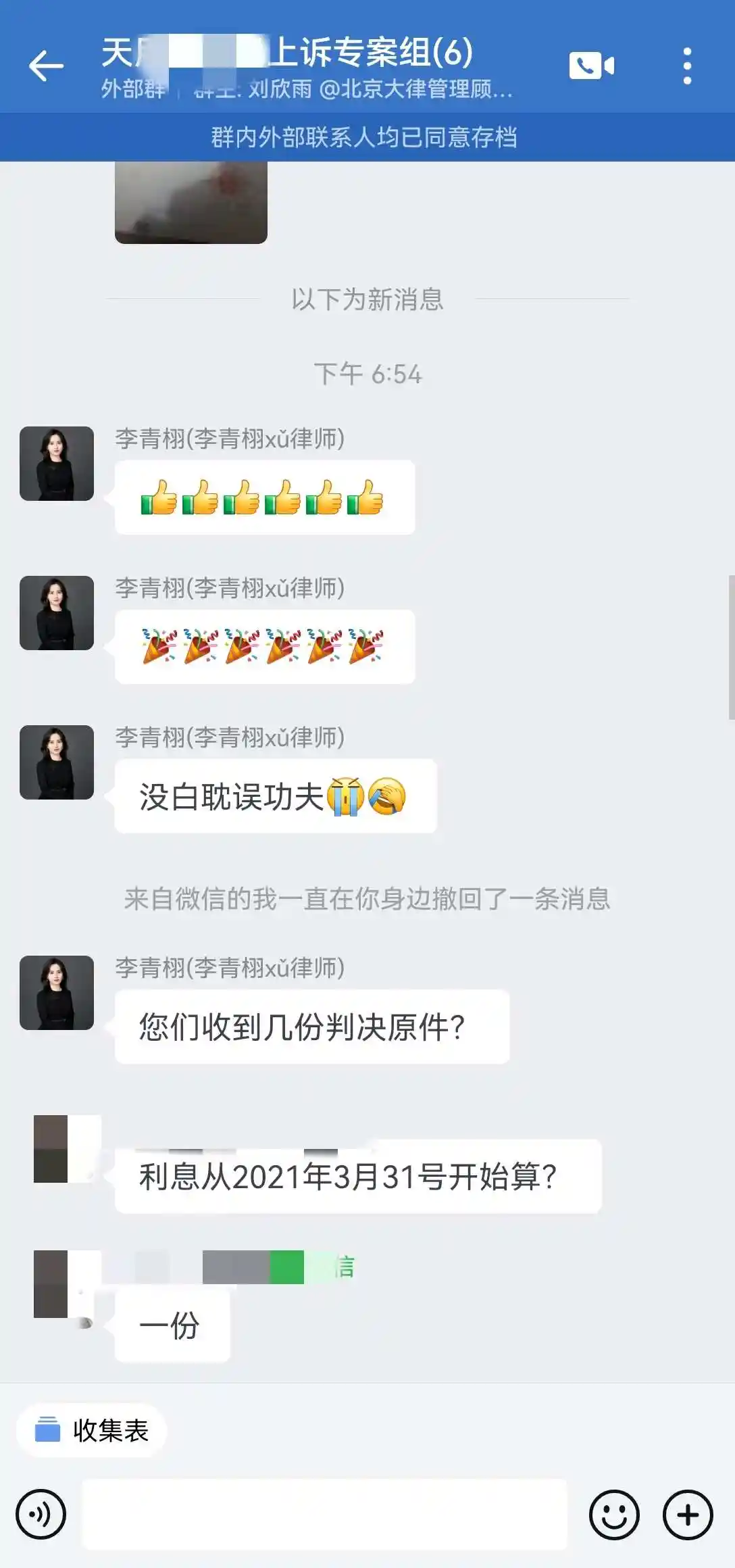Switch to voice input mode
The image size is (735, 1568).
41,1514
